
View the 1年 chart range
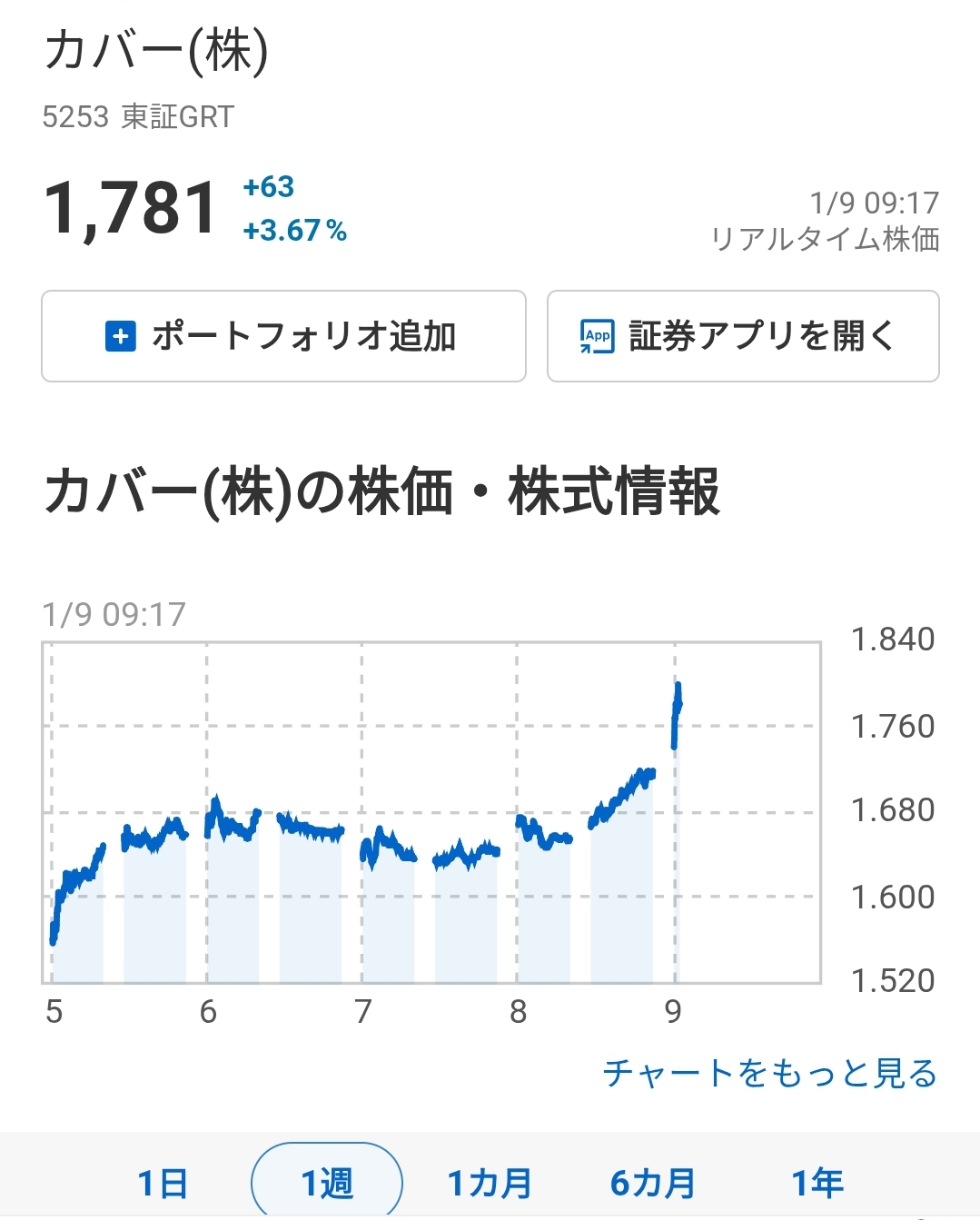tap(817, 1183)
